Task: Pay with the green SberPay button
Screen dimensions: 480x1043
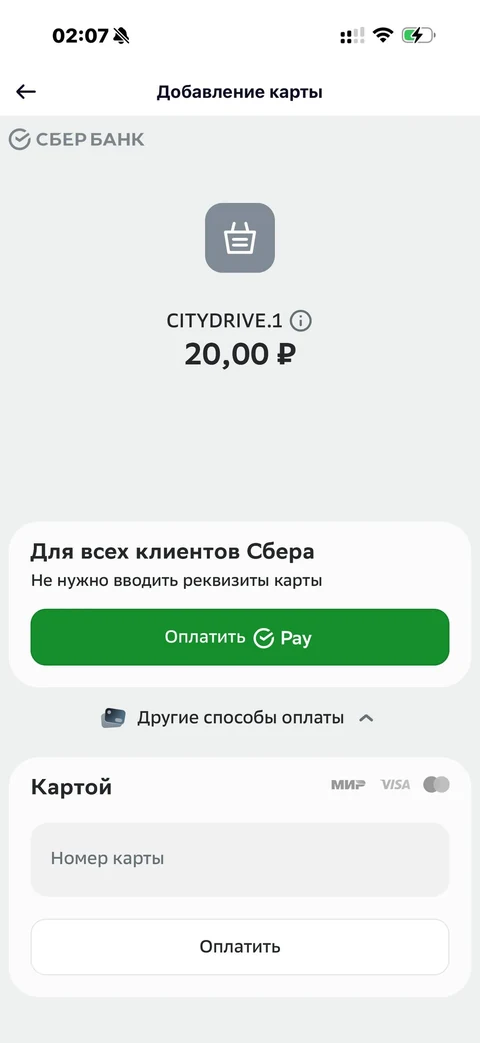Action: point(240,637)
